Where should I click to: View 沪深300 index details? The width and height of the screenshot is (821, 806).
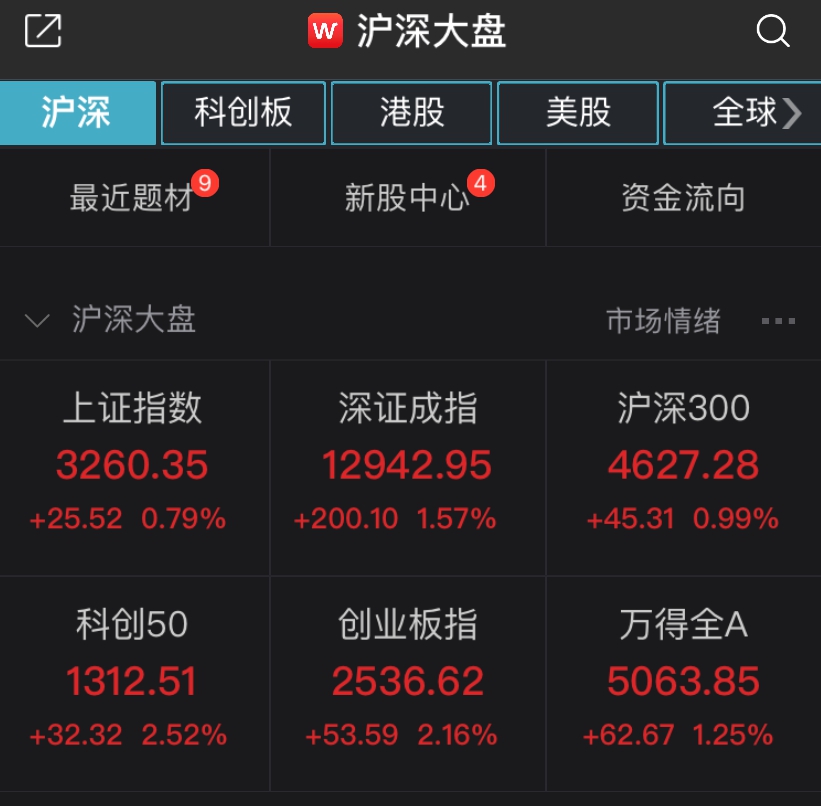point(683,465)
